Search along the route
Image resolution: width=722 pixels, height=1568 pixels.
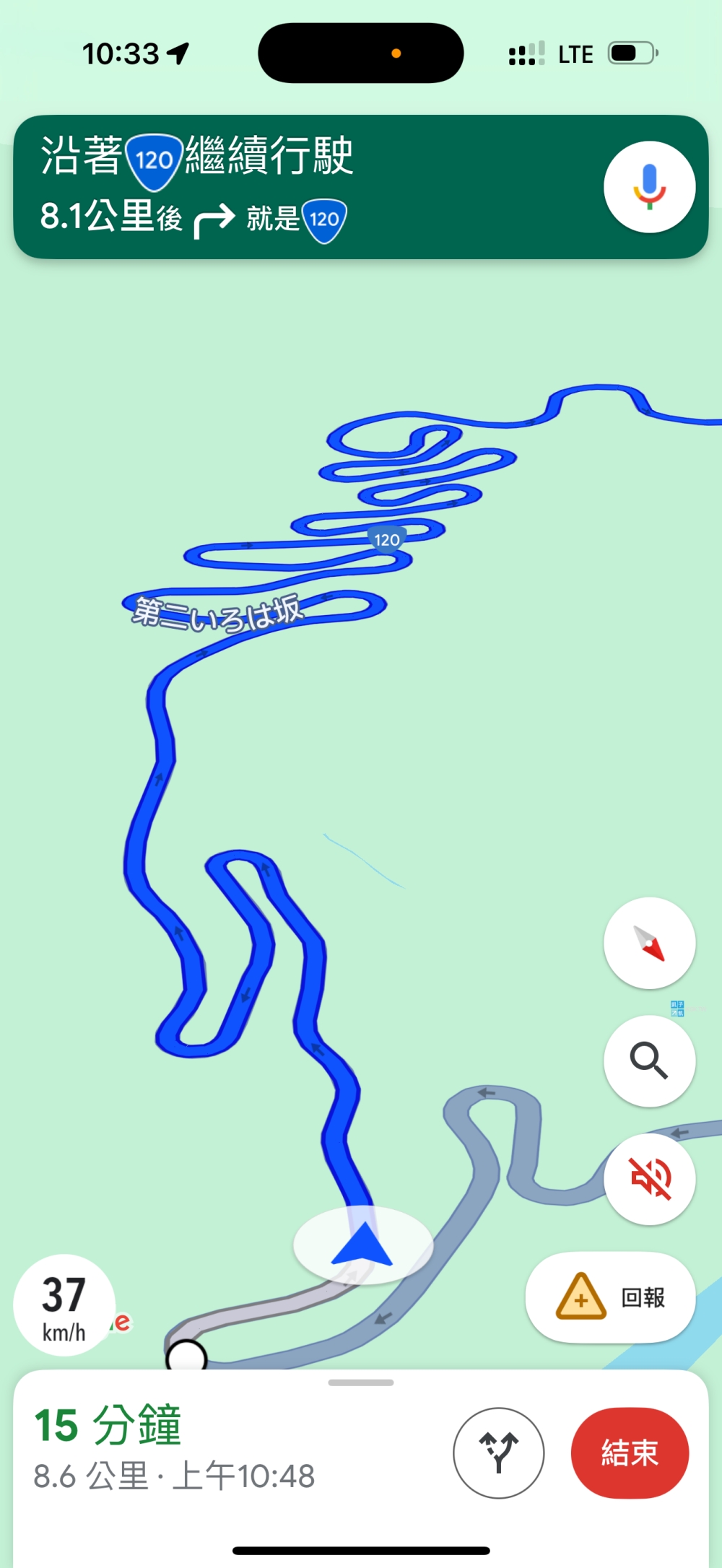click(649, 1060)
